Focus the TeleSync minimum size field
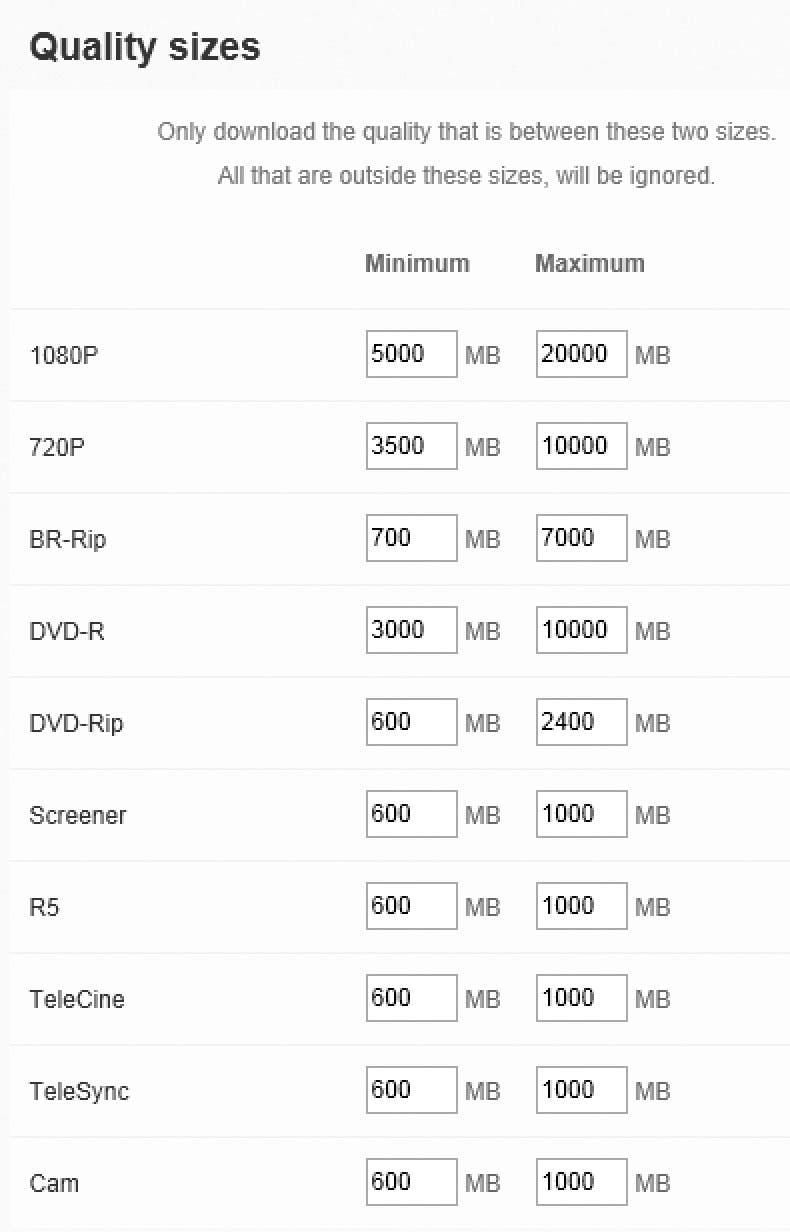This screenshot has width=790, height=1232. (412, 1090)
